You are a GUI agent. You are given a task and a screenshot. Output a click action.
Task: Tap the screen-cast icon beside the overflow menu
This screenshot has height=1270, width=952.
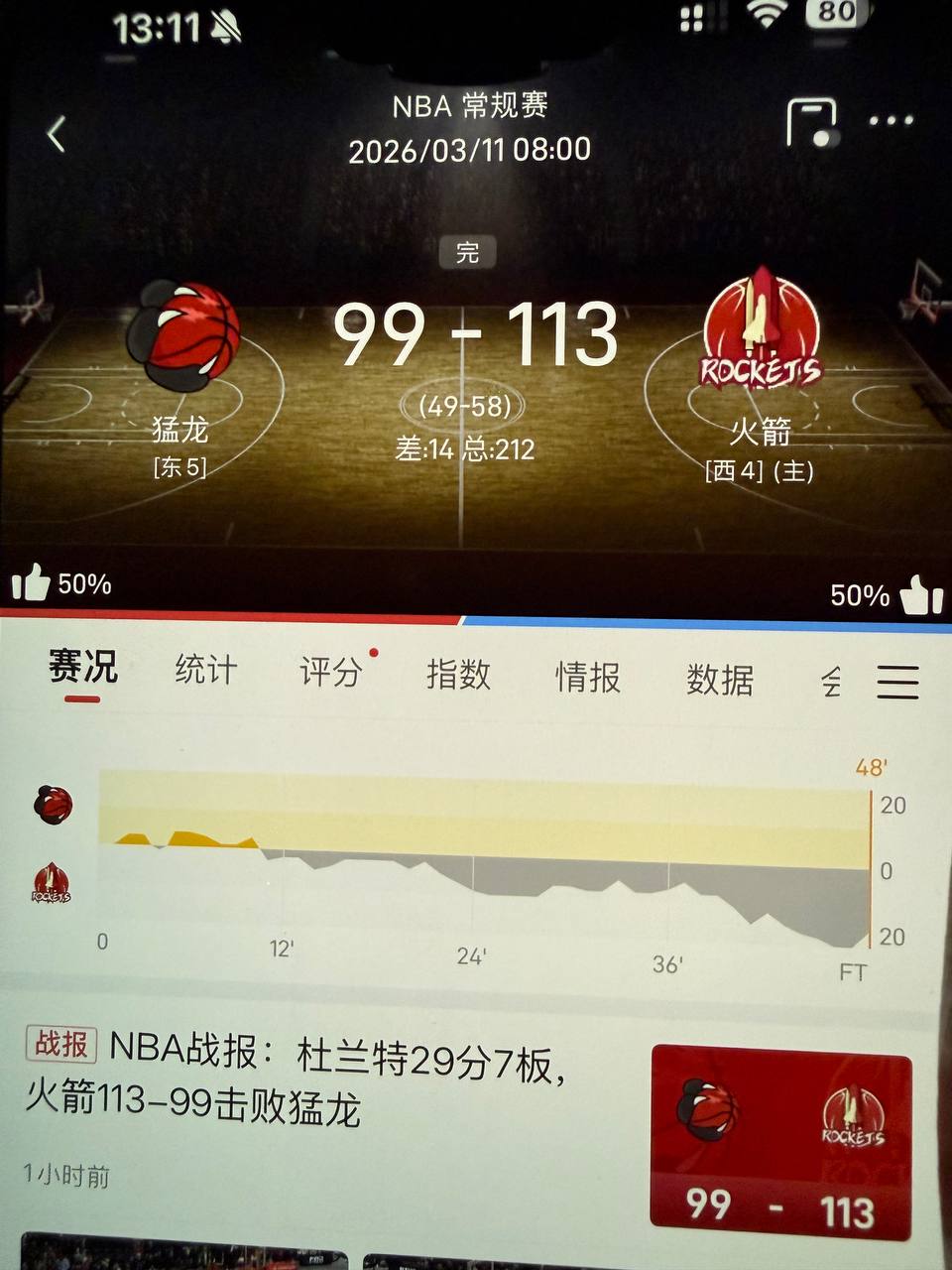click(x=812, y=124)
